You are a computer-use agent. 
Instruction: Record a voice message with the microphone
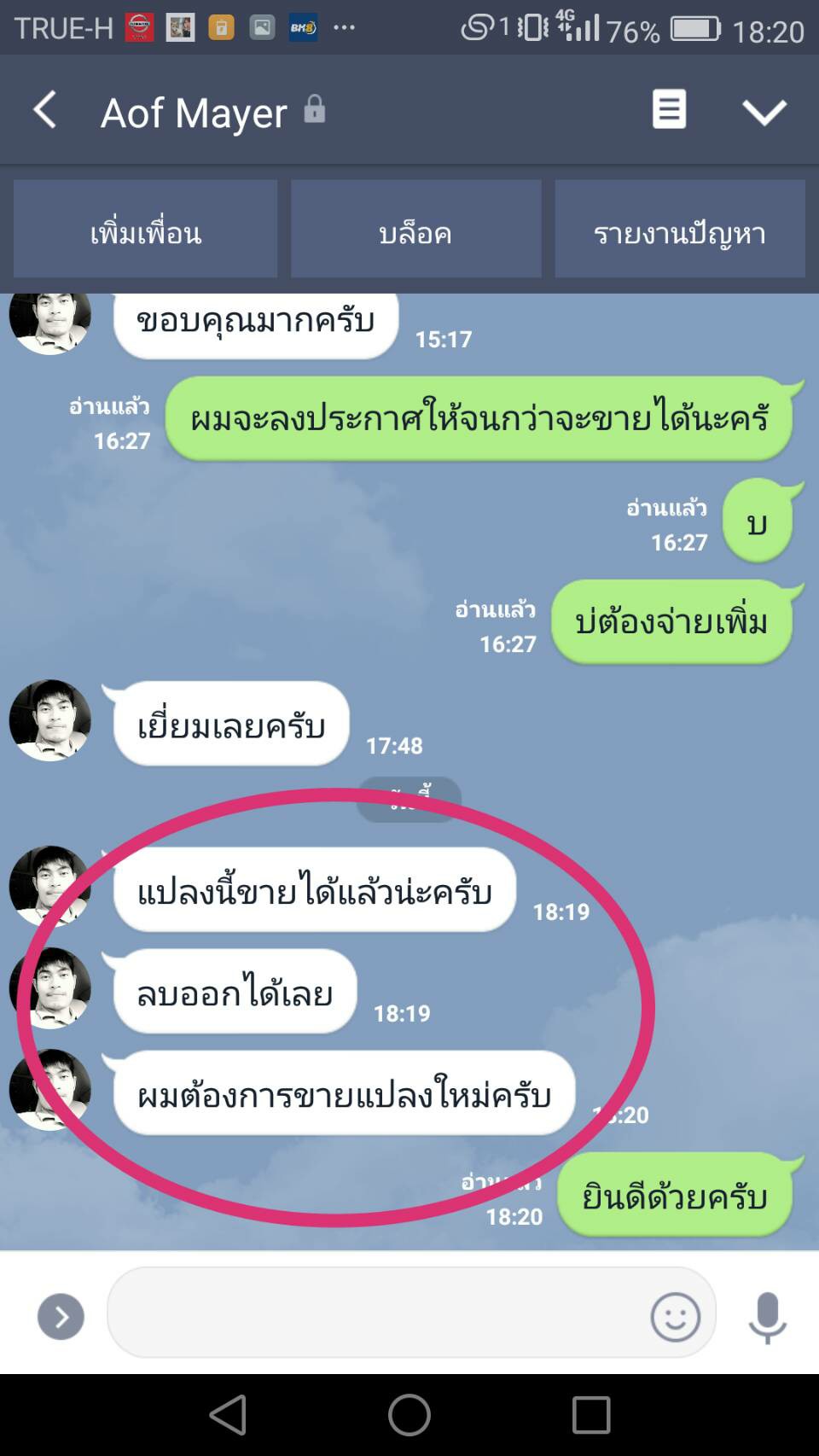click(767, 1316)
